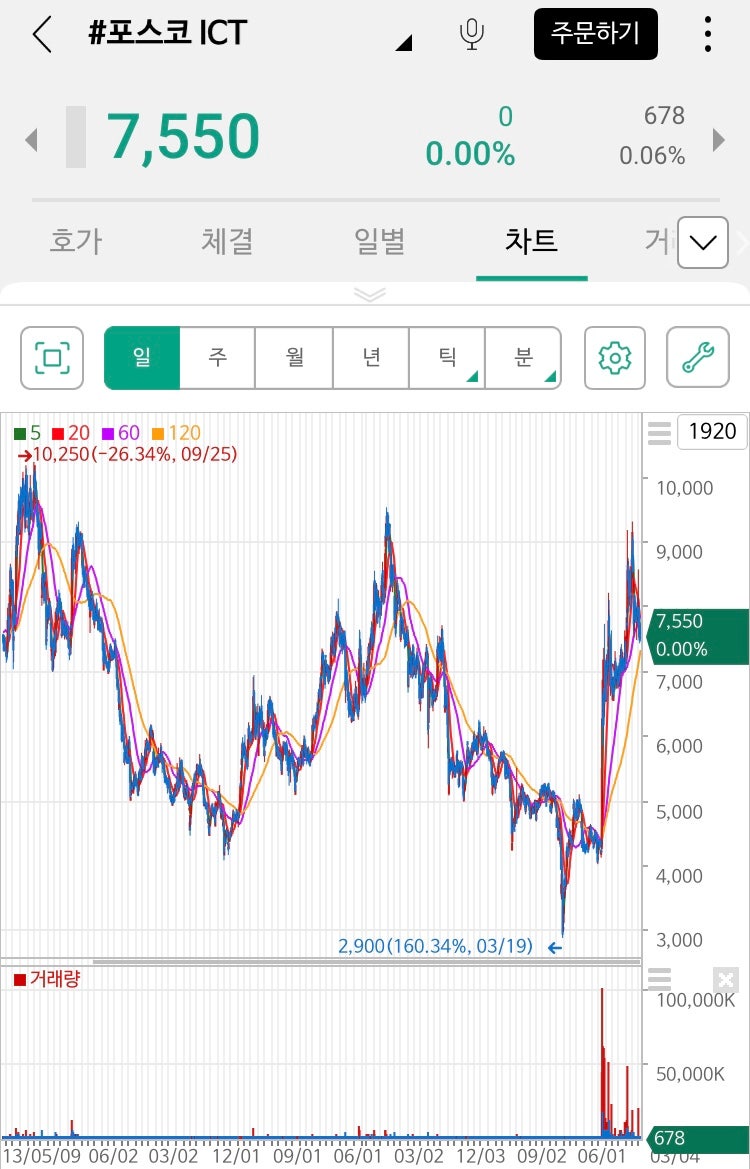The image size is (750, 1169).
Task: Select the 주 weekly chart period
Action: 218,357
